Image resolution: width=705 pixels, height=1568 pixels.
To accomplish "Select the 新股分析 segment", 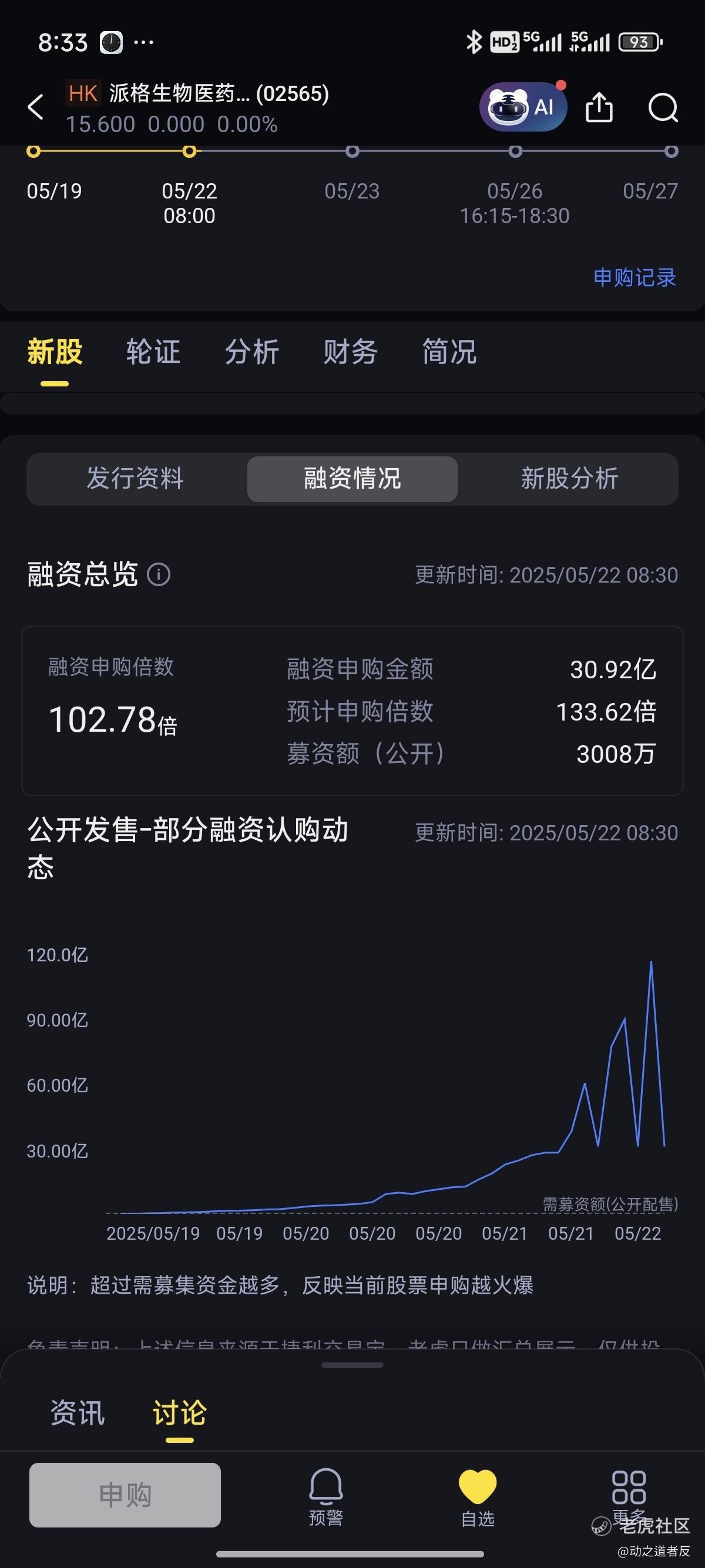I will click(x=569, y=479).
